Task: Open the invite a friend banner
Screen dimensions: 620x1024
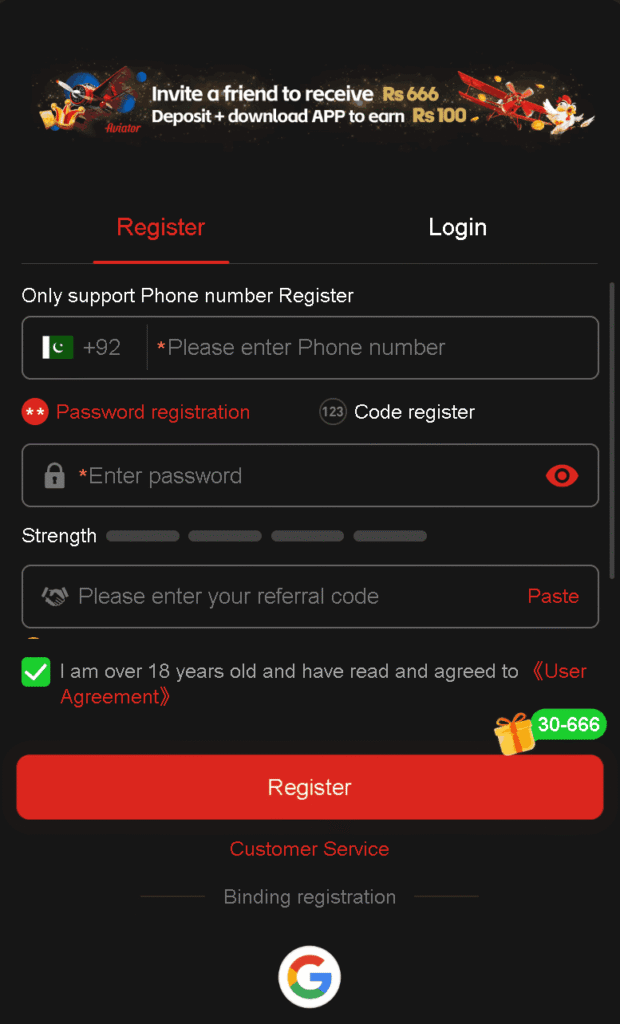Action: [315, 104]
